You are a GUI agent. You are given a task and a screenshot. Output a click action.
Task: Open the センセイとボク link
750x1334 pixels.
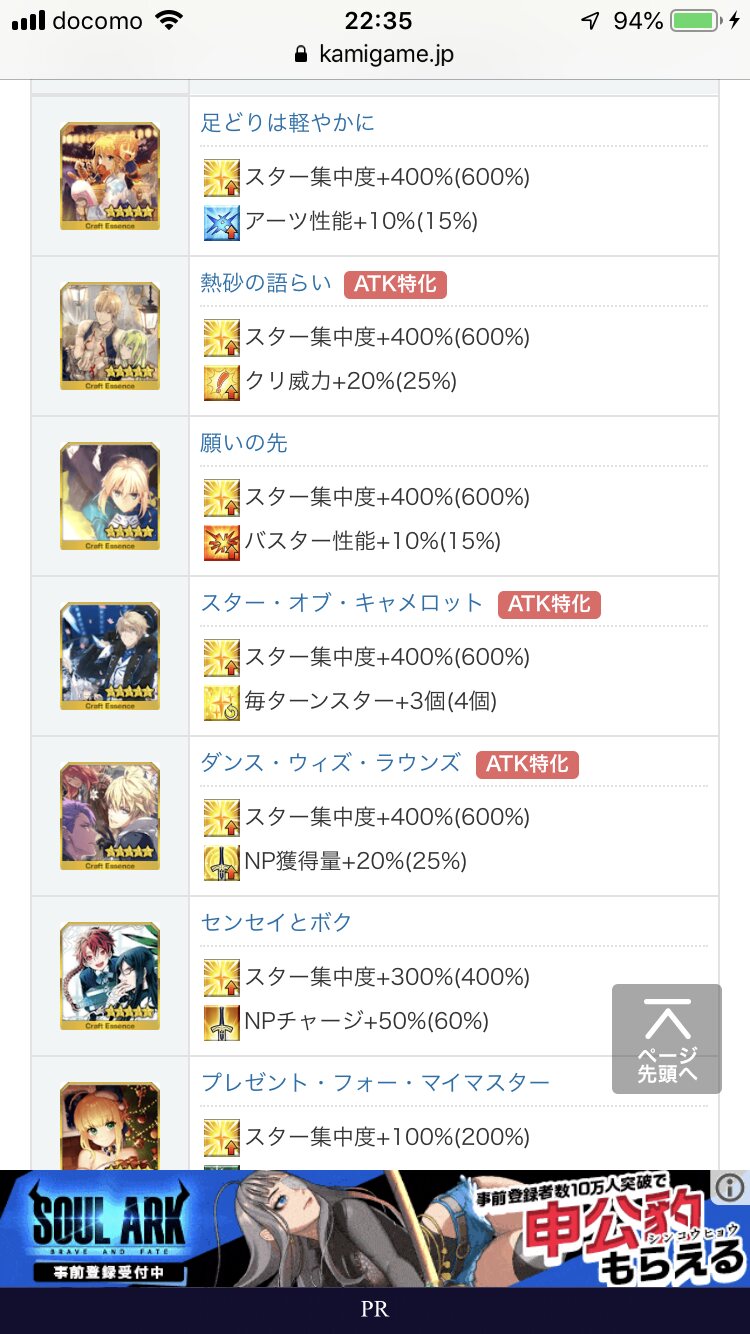(277, 923)
